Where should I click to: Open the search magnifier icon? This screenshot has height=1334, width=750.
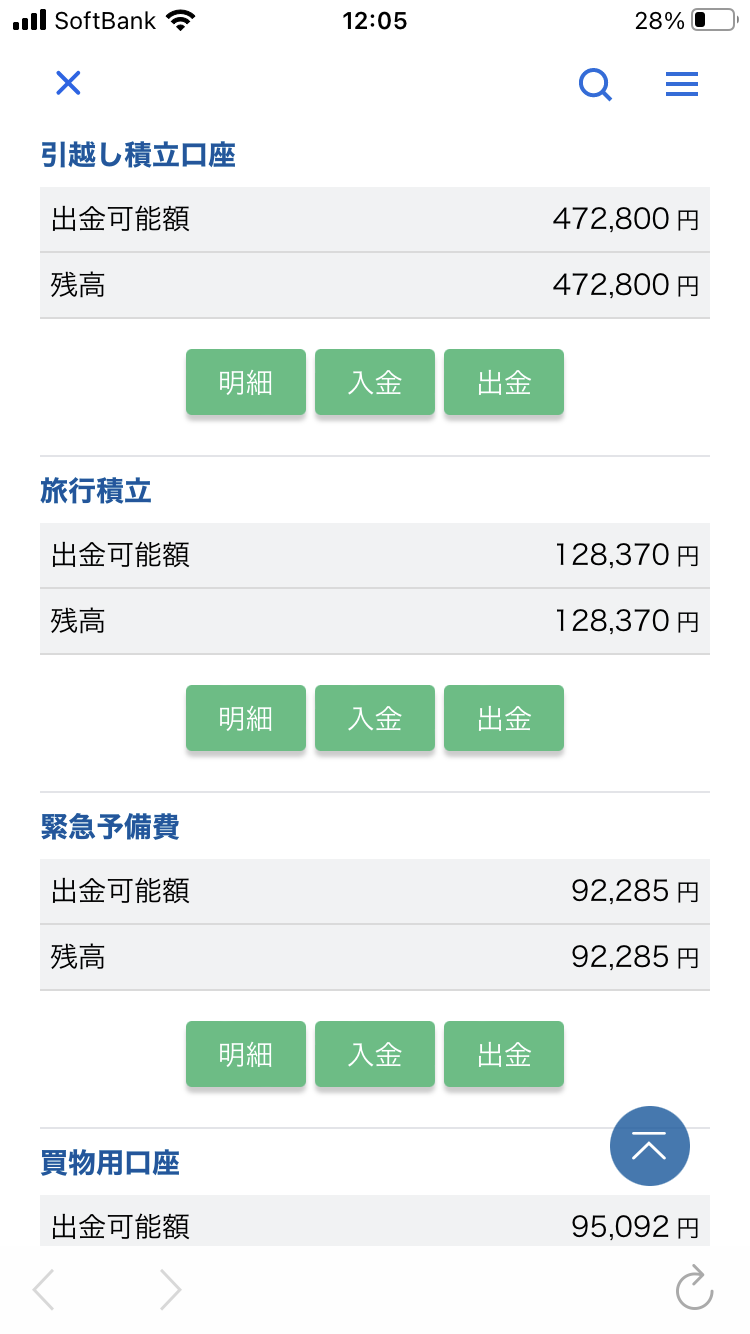point(596,85)
